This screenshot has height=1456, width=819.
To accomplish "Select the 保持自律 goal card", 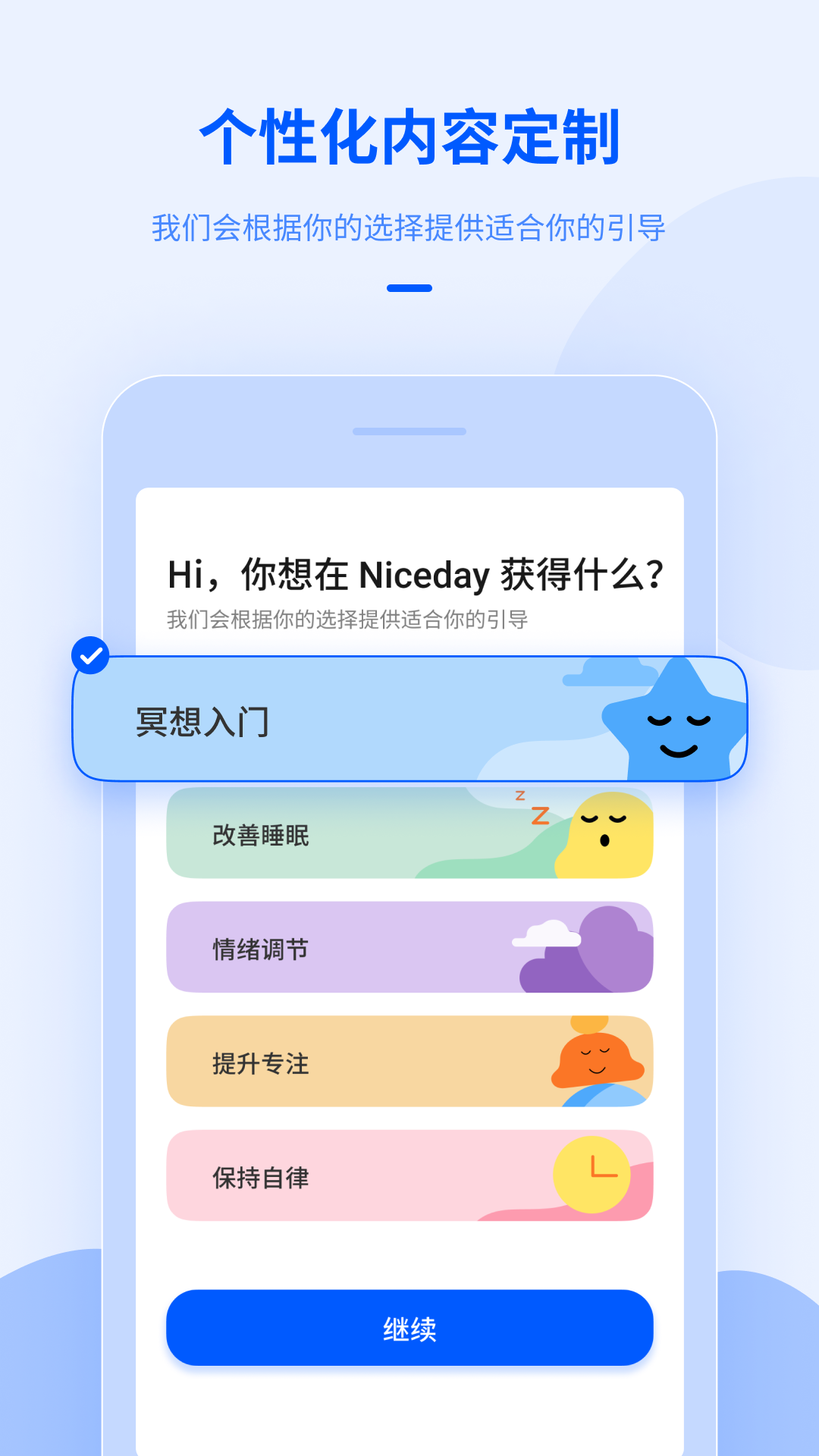I will tap(341, 1176).
